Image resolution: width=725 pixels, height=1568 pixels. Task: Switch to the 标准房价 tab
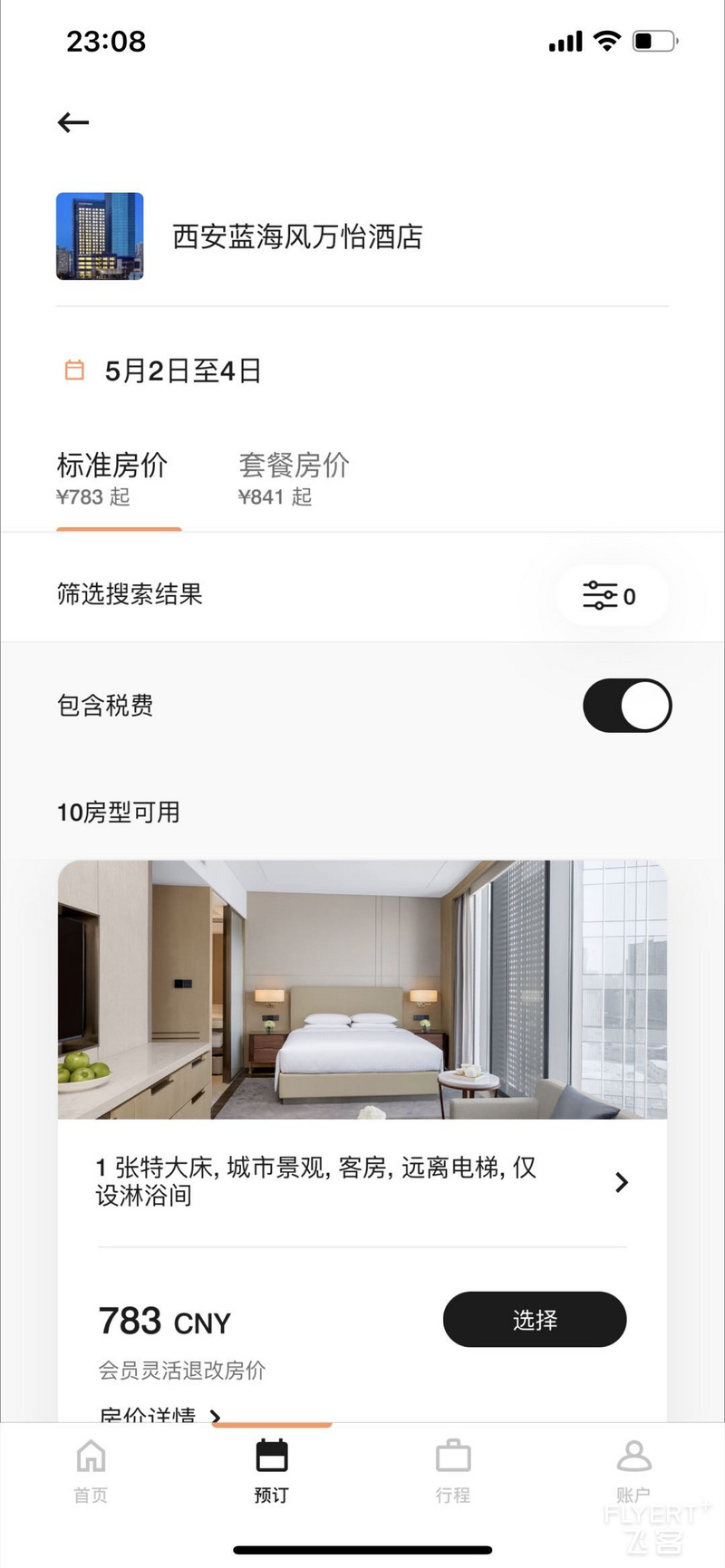112,479
